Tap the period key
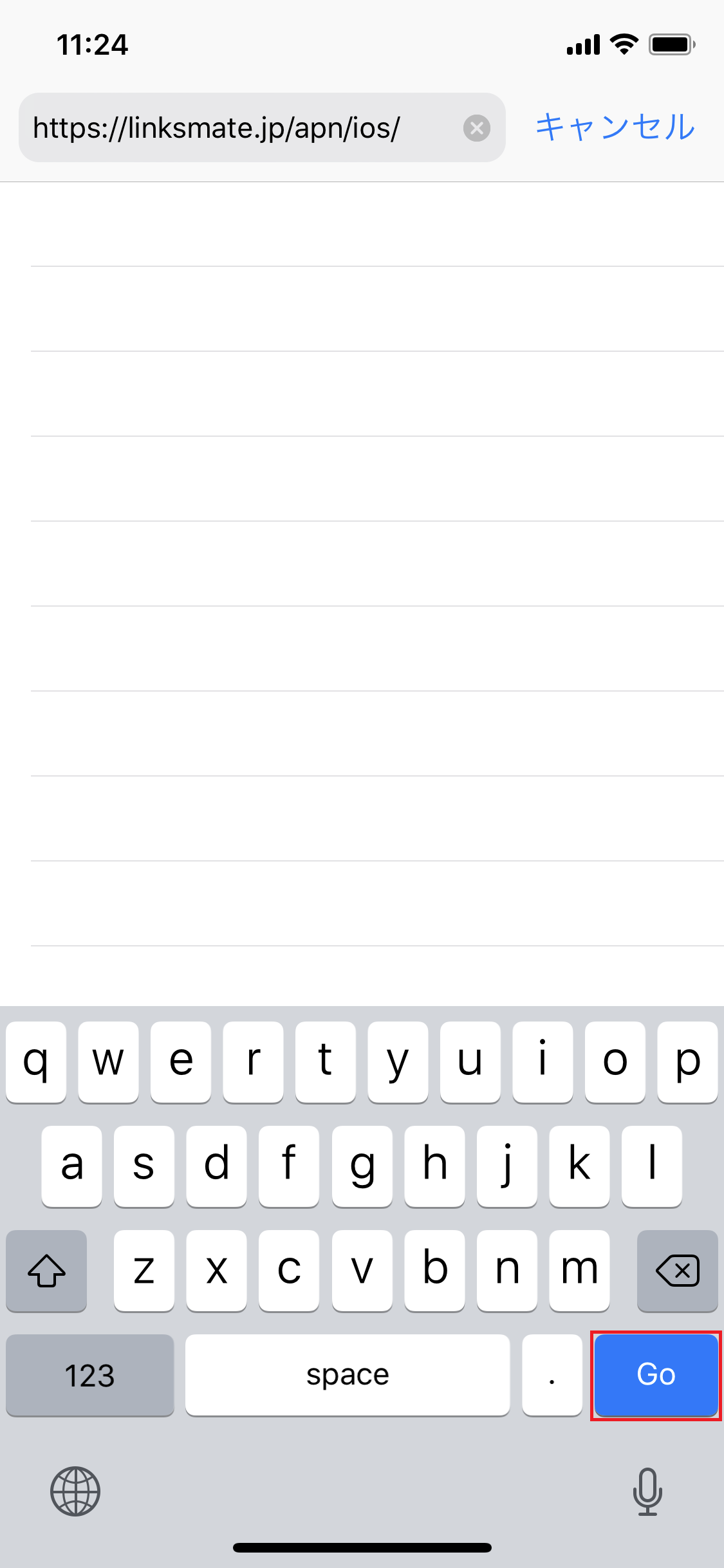This screenshot has height=1568, width=724. pyautogui.click(x=552, y=1375)
